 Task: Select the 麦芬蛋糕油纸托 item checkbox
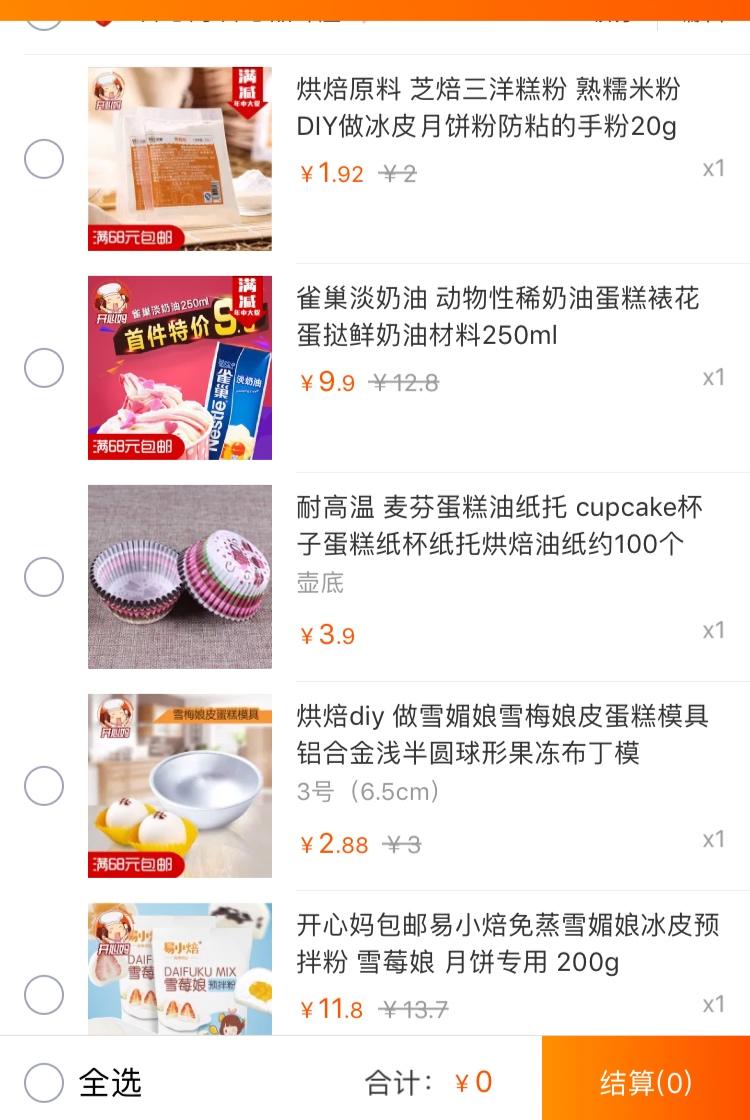tap(44, 577)
